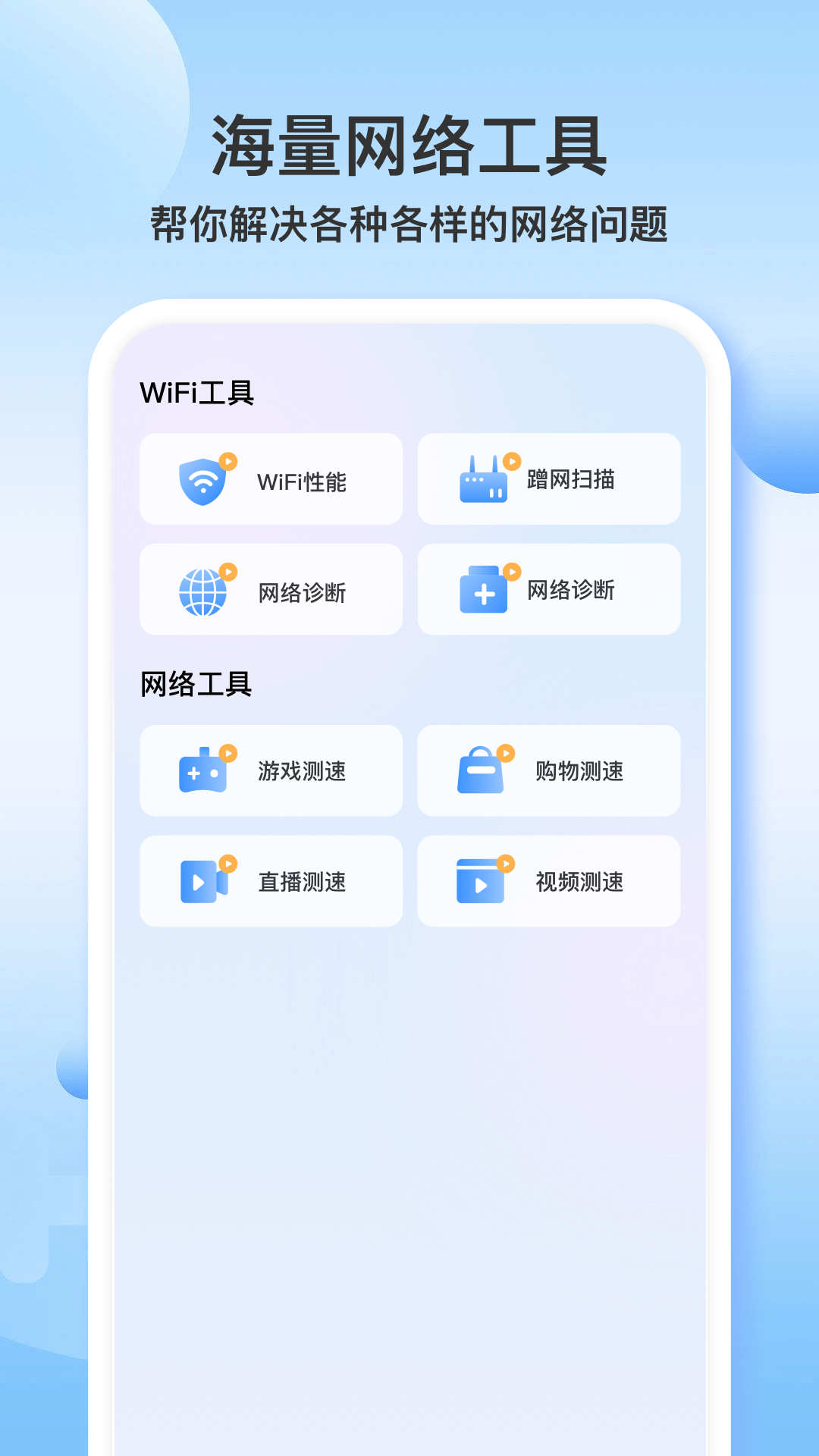Screen dimensions: 819x1456
Task: Open the 蹭网扫描 tool card
Action: coord(548,479)
